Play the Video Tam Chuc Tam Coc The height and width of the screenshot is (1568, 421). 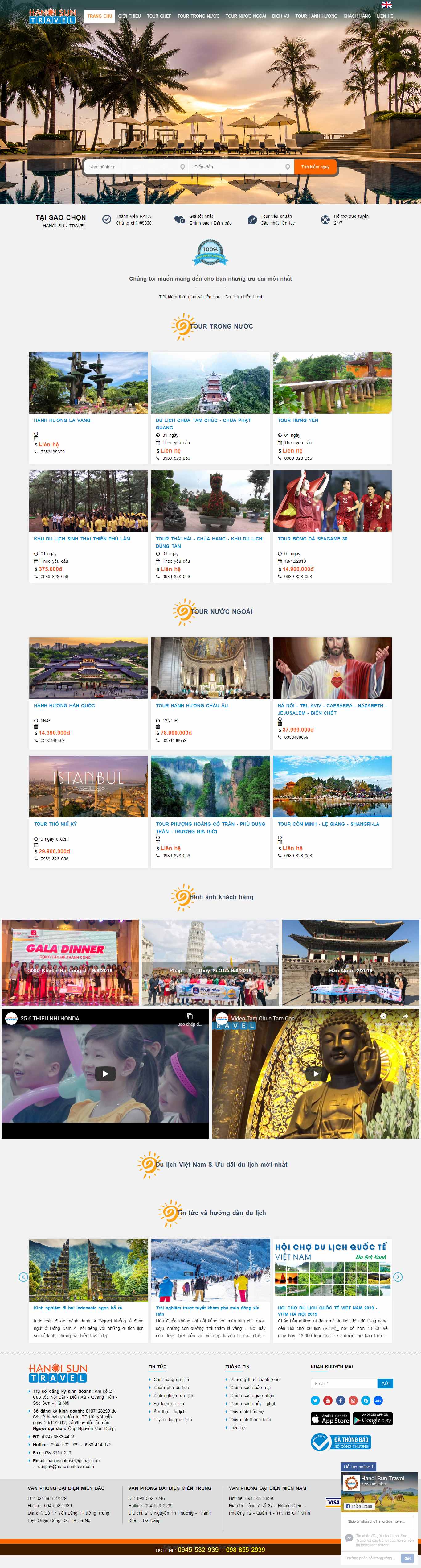315,1073
